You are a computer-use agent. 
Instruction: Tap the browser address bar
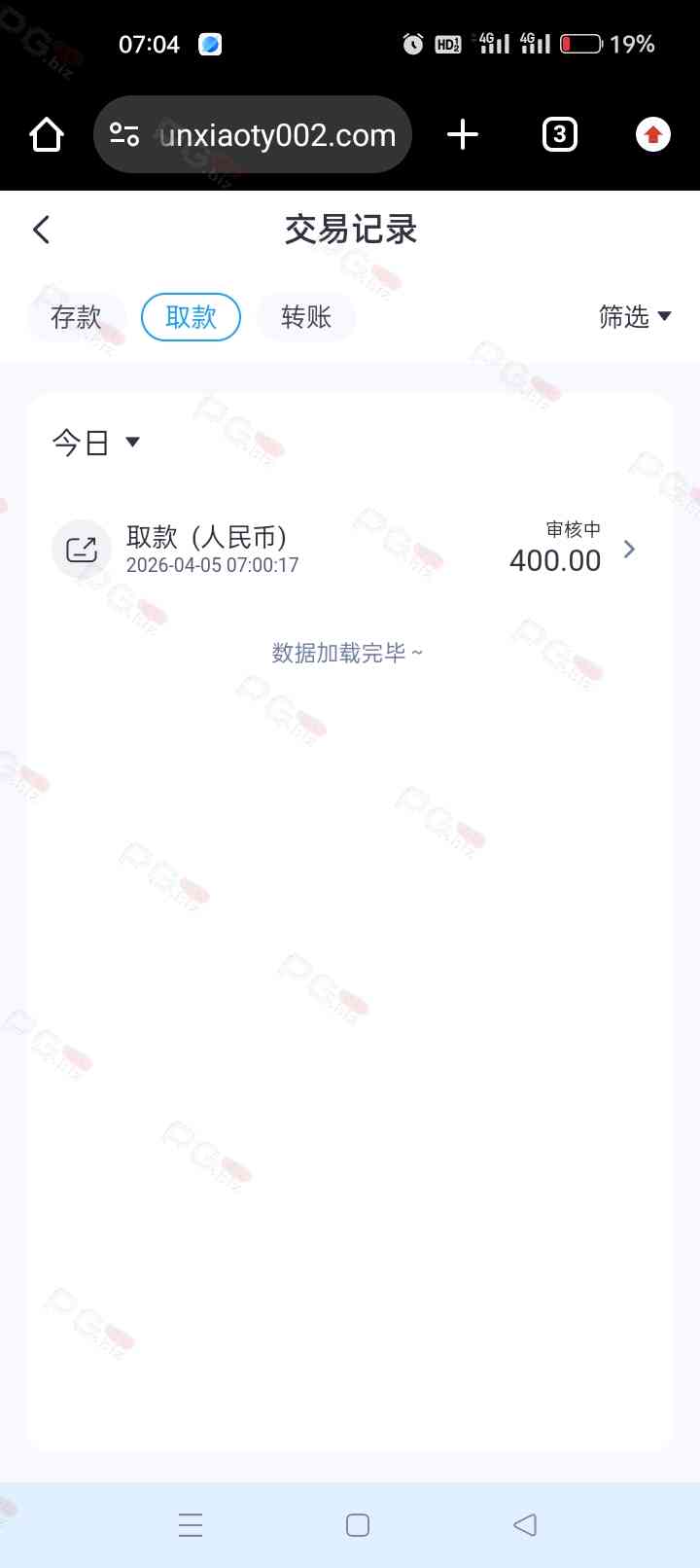276,134
